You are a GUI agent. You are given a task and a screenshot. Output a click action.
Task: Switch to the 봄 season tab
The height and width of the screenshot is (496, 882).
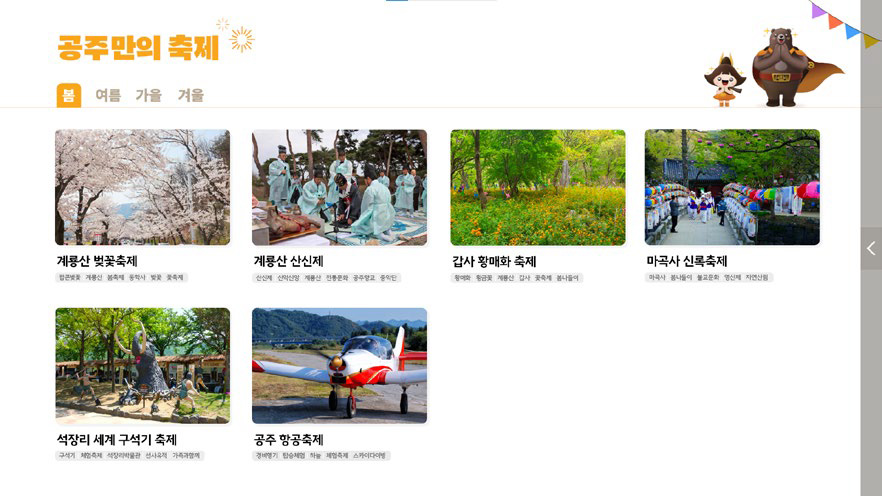[68, 95]
